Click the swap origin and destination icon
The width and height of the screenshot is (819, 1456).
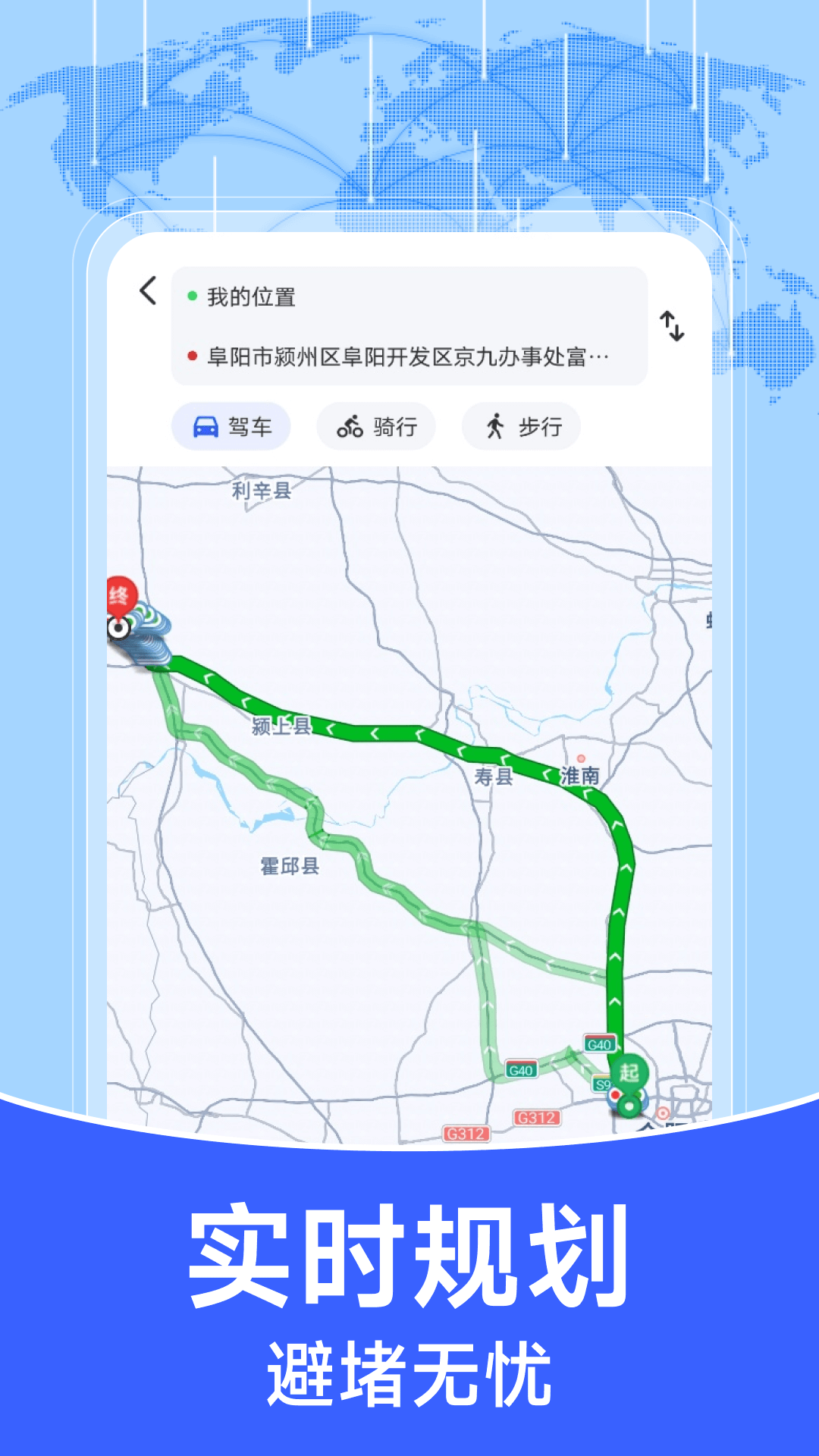pos(673,326)
